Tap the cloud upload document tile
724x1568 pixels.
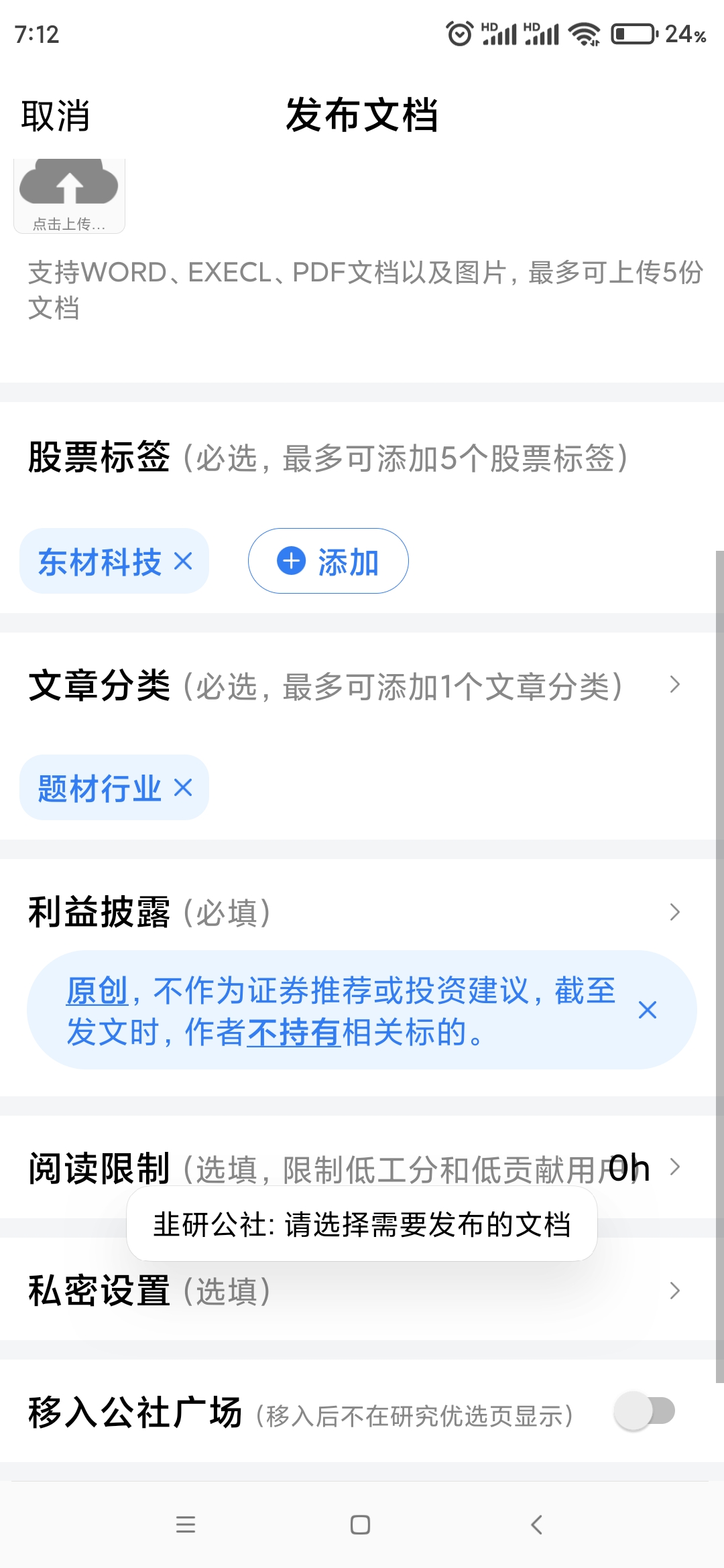(x=69, y=196)
